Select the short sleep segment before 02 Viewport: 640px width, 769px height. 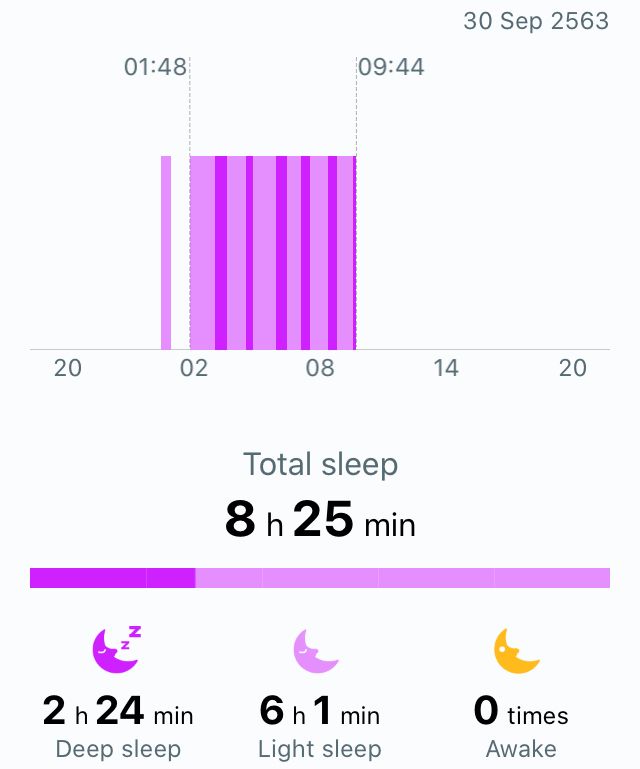(x=166, y=252)
